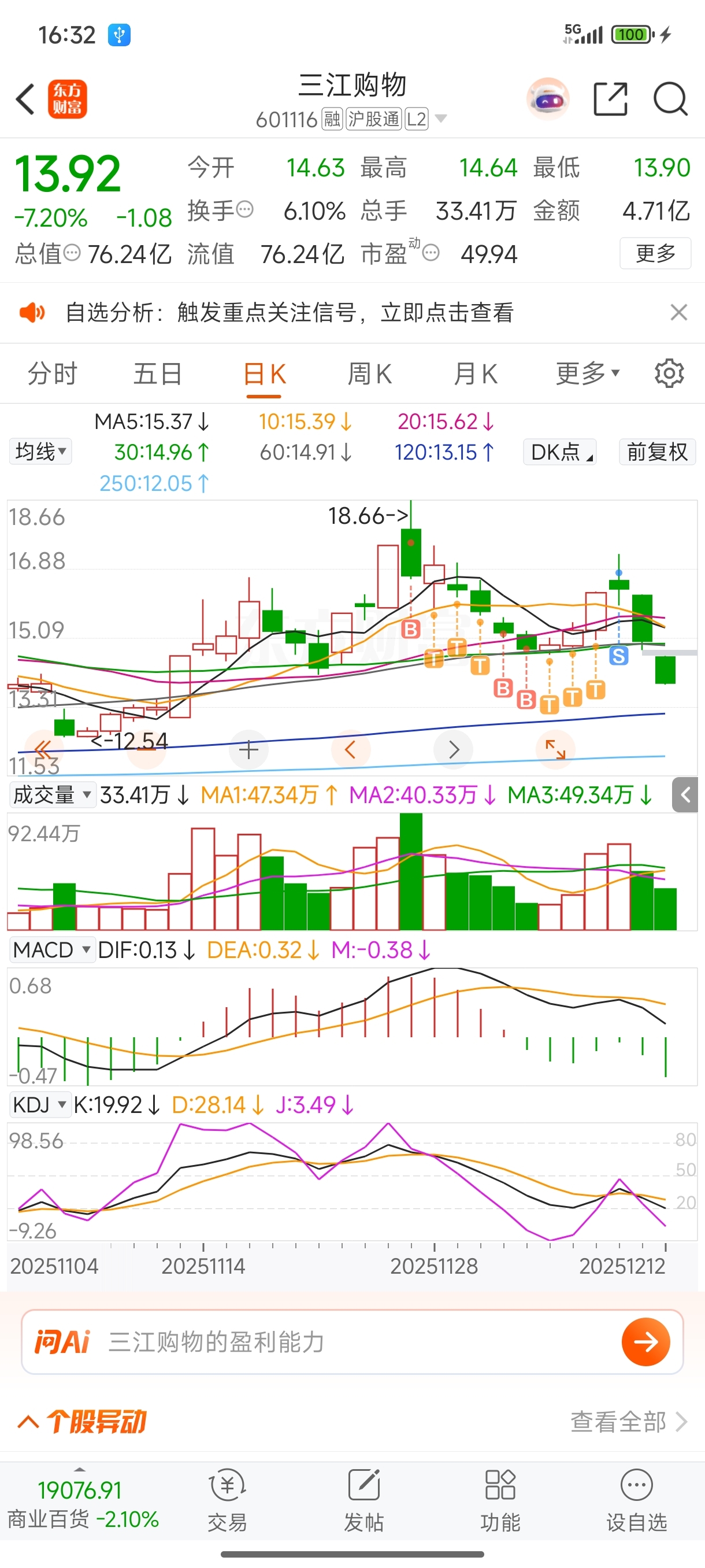Select the 周K chart tab
The image size is (705, 1568).
369,373
